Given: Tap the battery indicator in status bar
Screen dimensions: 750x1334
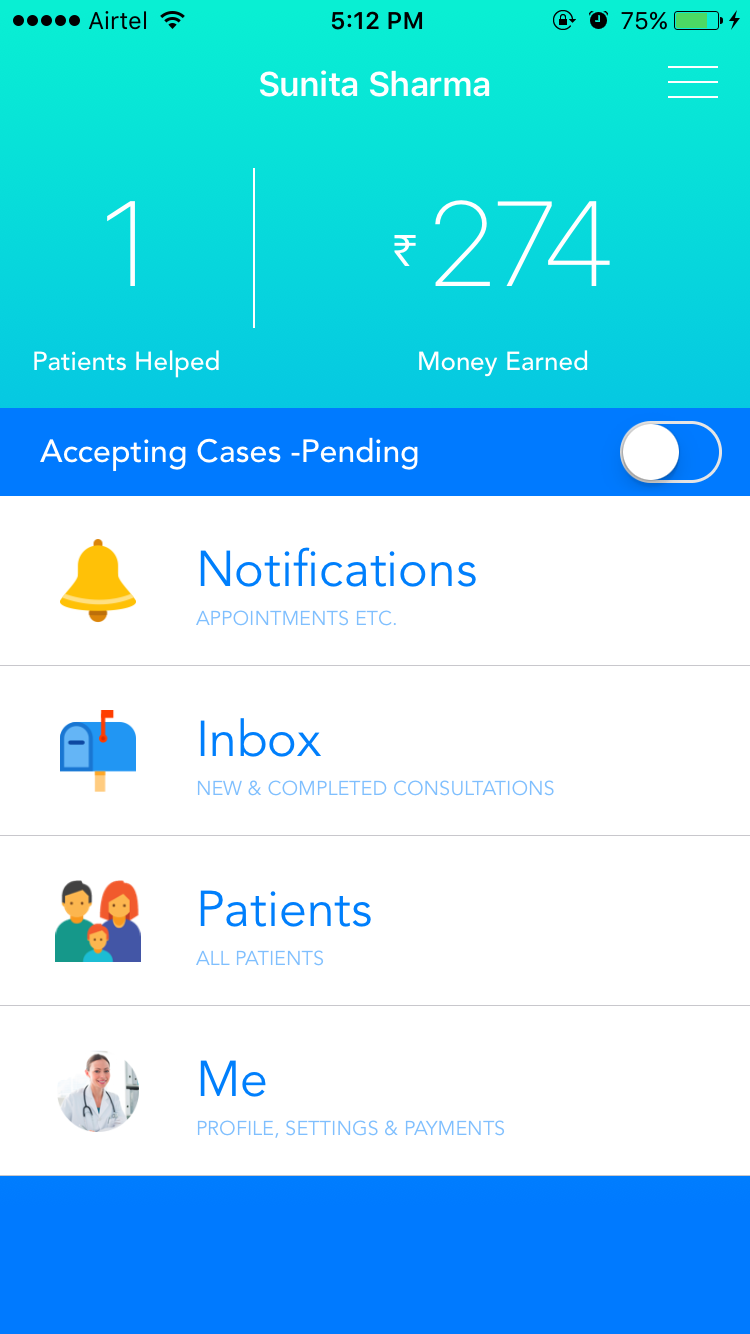Looking at the screenshot, I should (695, 18).
